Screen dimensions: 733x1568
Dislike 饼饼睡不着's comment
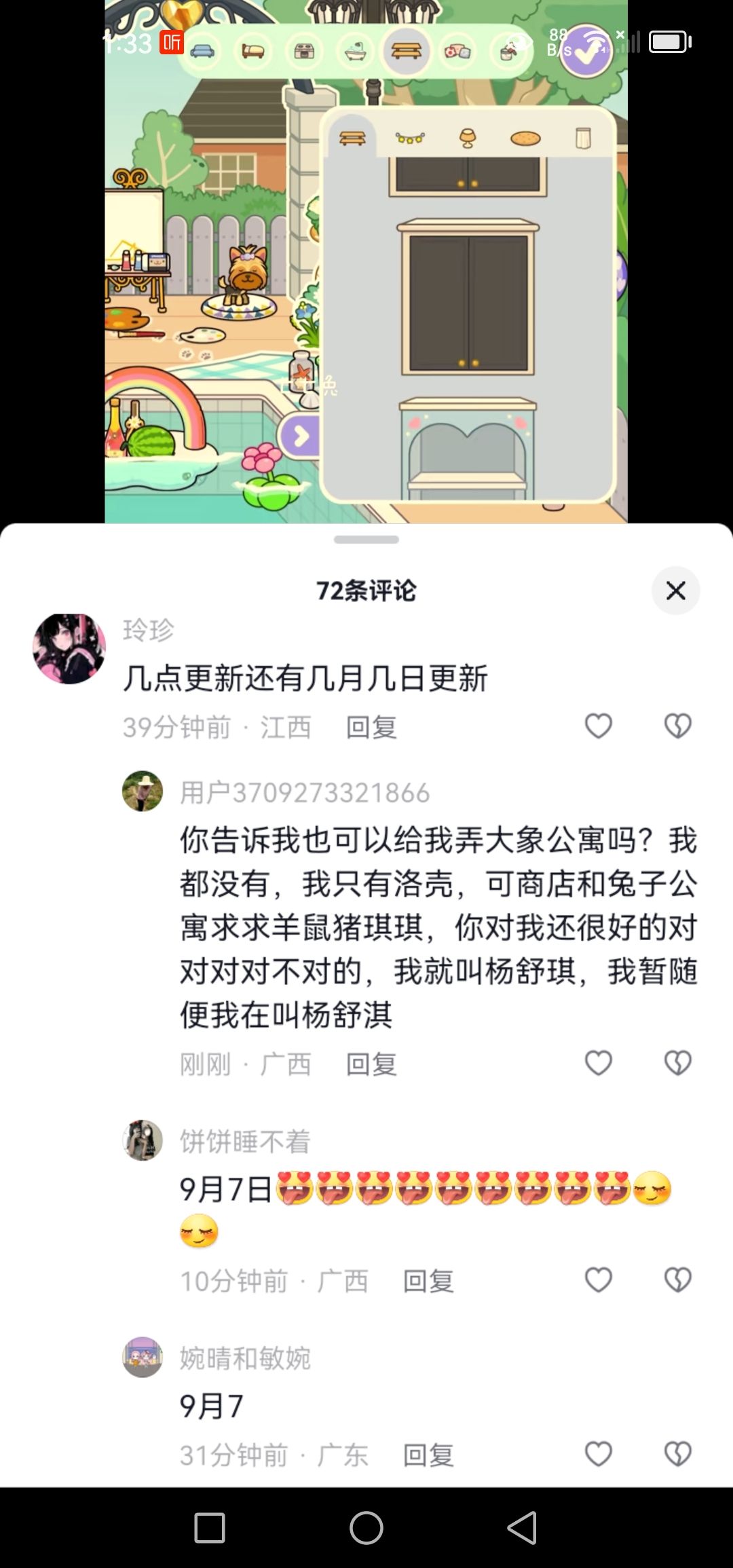[677, 1280]
